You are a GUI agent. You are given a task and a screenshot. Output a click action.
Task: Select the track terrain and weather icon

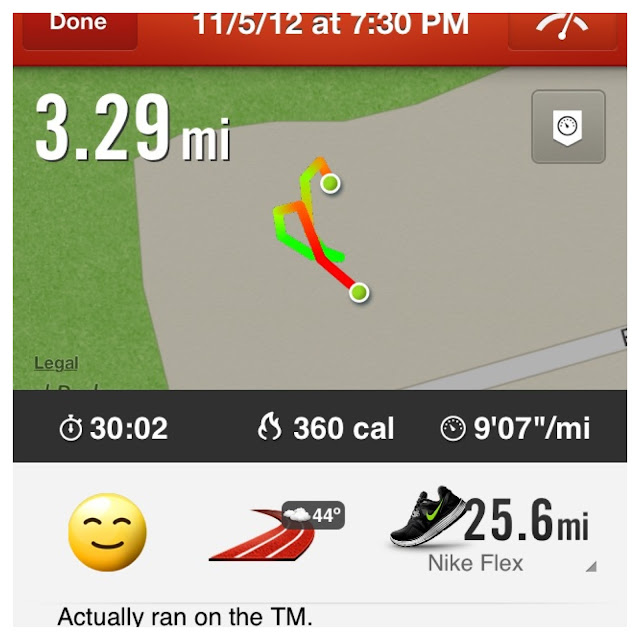(x=276, y=532)
